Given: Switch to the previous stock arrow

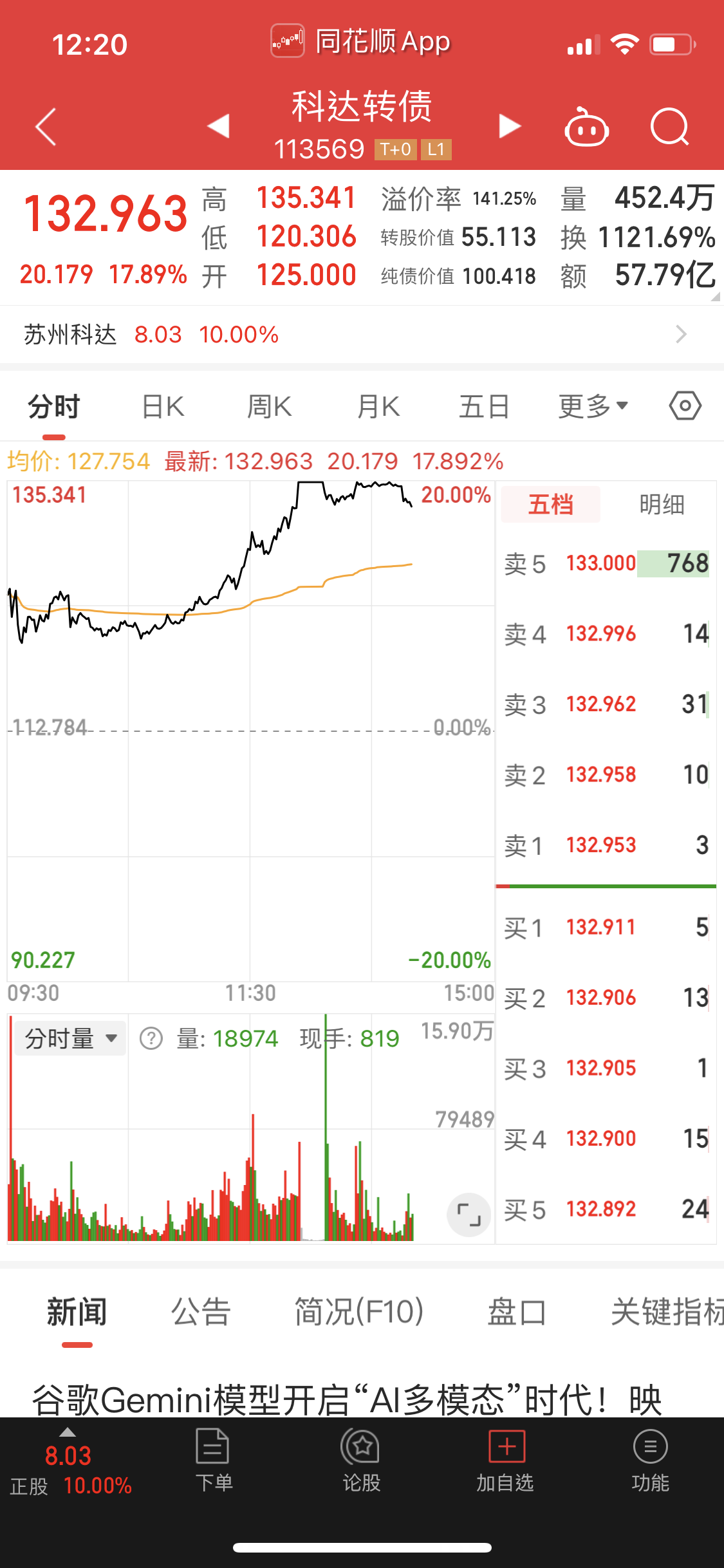Looking at the screenshot, I should point(219,126).
